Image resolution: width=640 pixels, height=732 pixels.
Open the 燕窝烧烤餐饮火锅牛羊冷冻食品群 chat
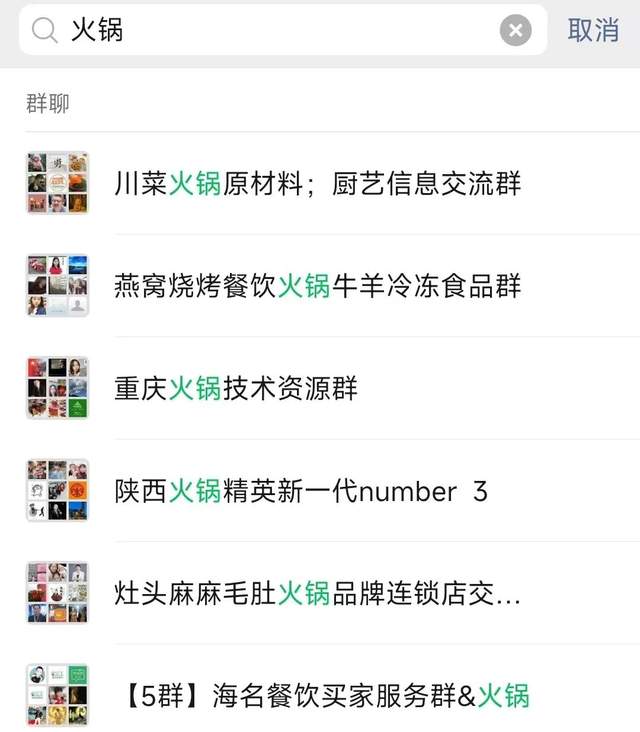click(318, 287)
